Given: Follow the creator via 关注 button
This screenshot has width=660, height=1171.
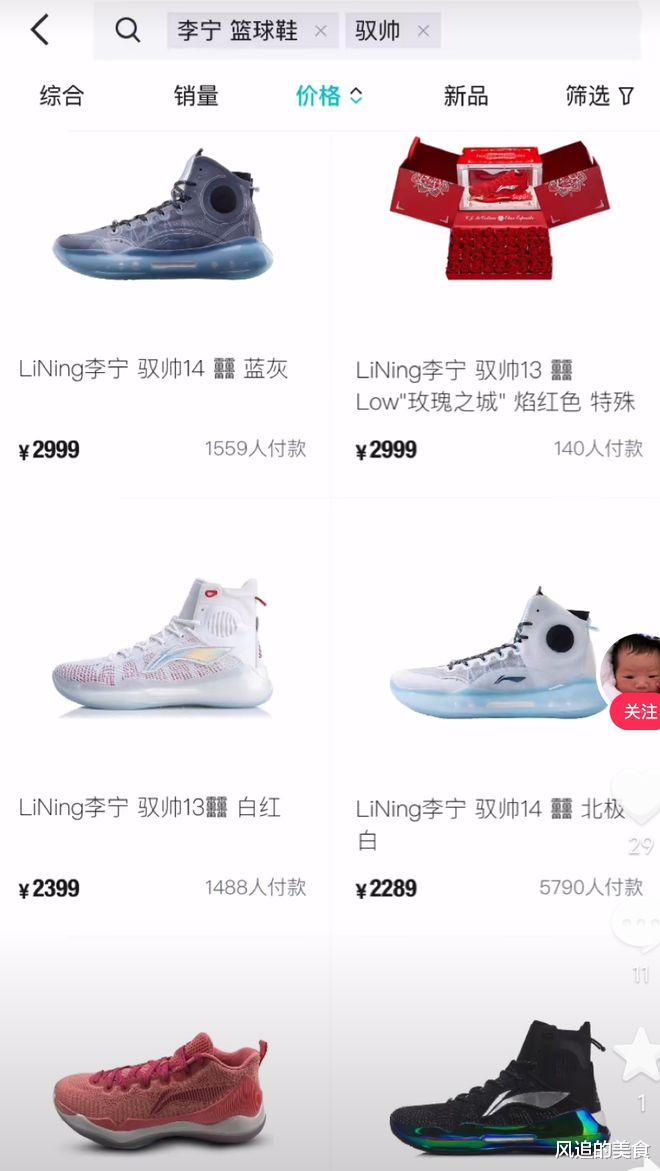Looking at the screenshot, I should tap(640, 712).
